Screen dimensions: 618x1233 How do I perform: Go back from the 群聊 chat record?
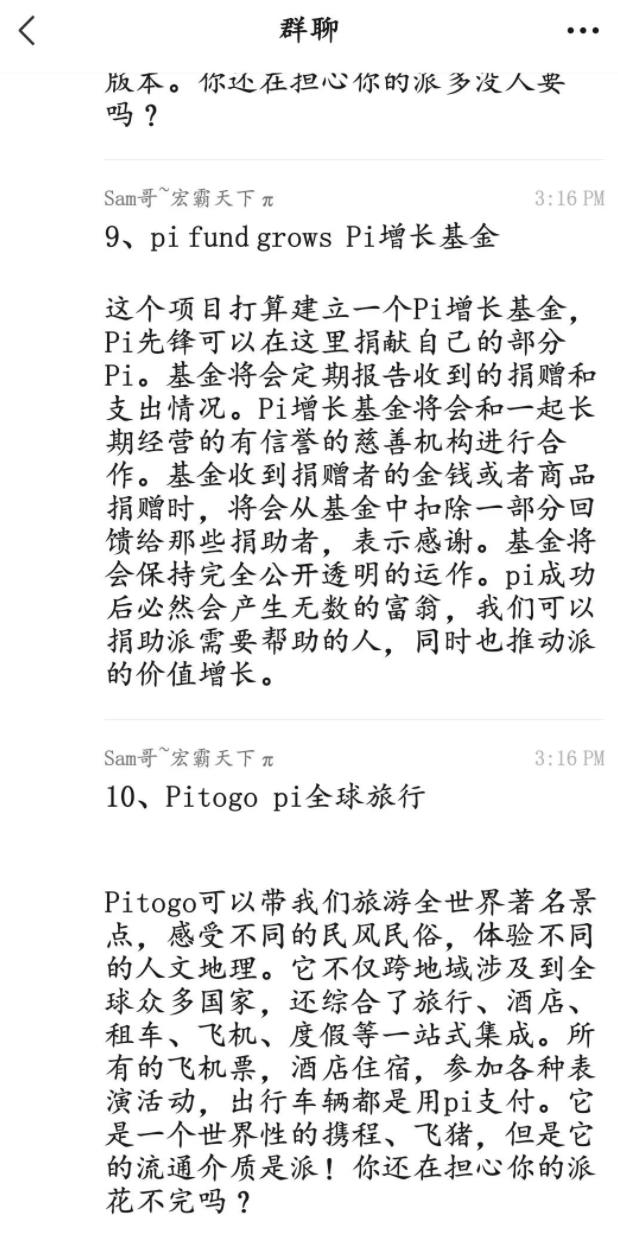coord(27,31)
